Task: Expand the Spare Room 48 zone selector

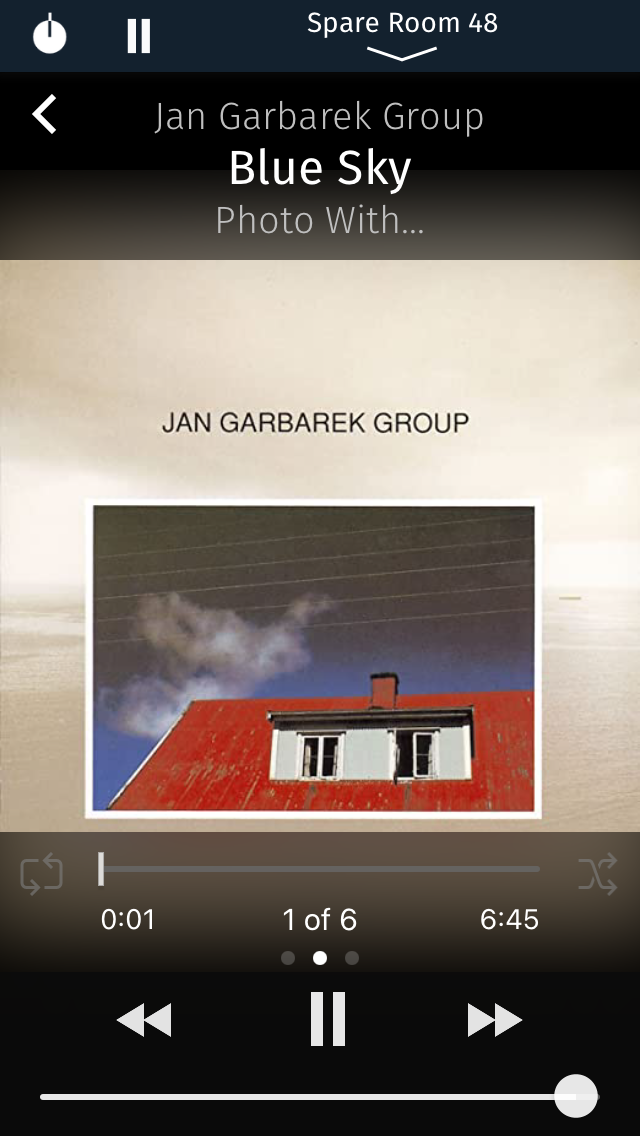Action: [402, 35]
